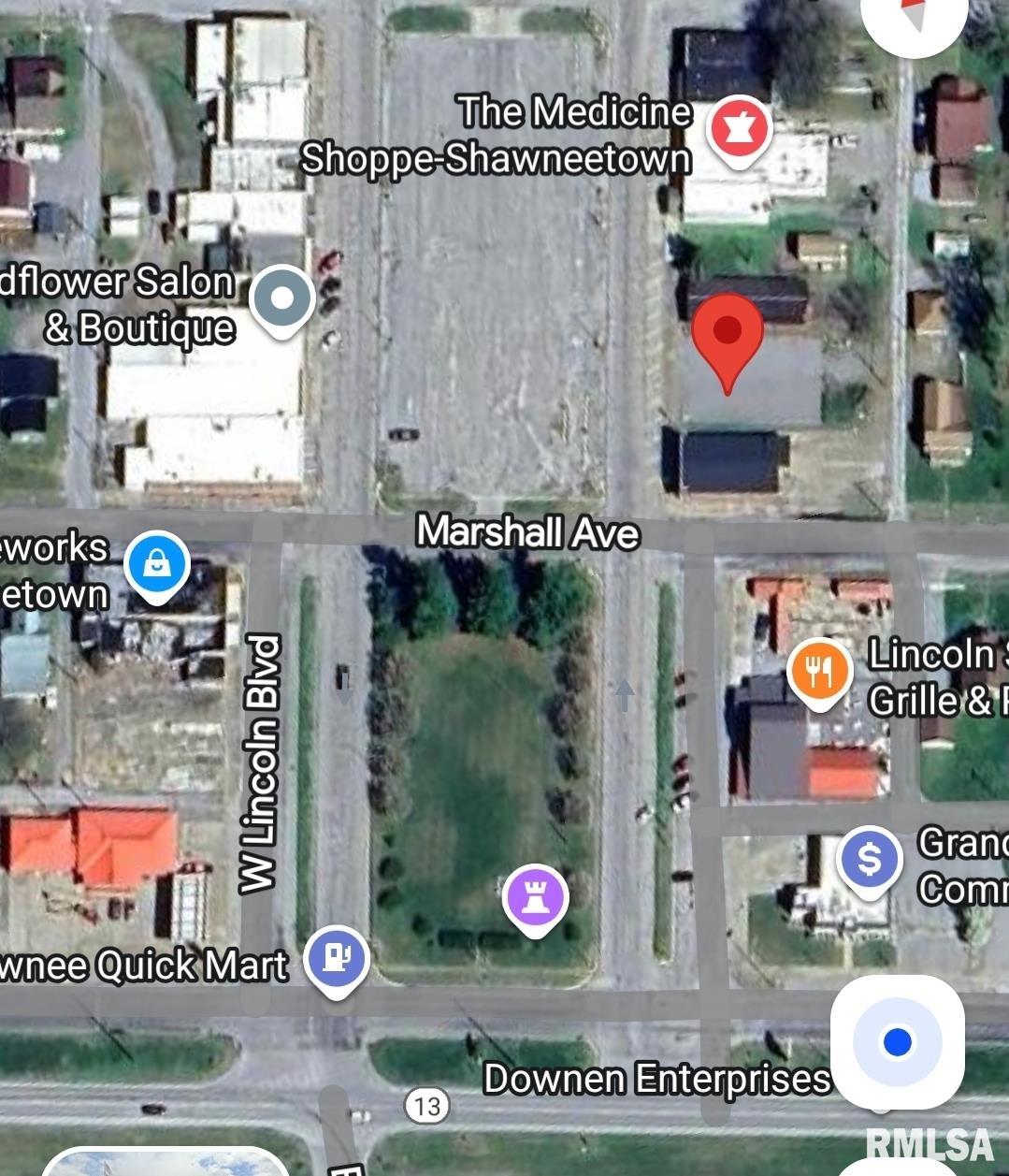The image size is (1009, 1176).
Task: Open the bank marker with dollar sign
Action: tap(870, 859)
